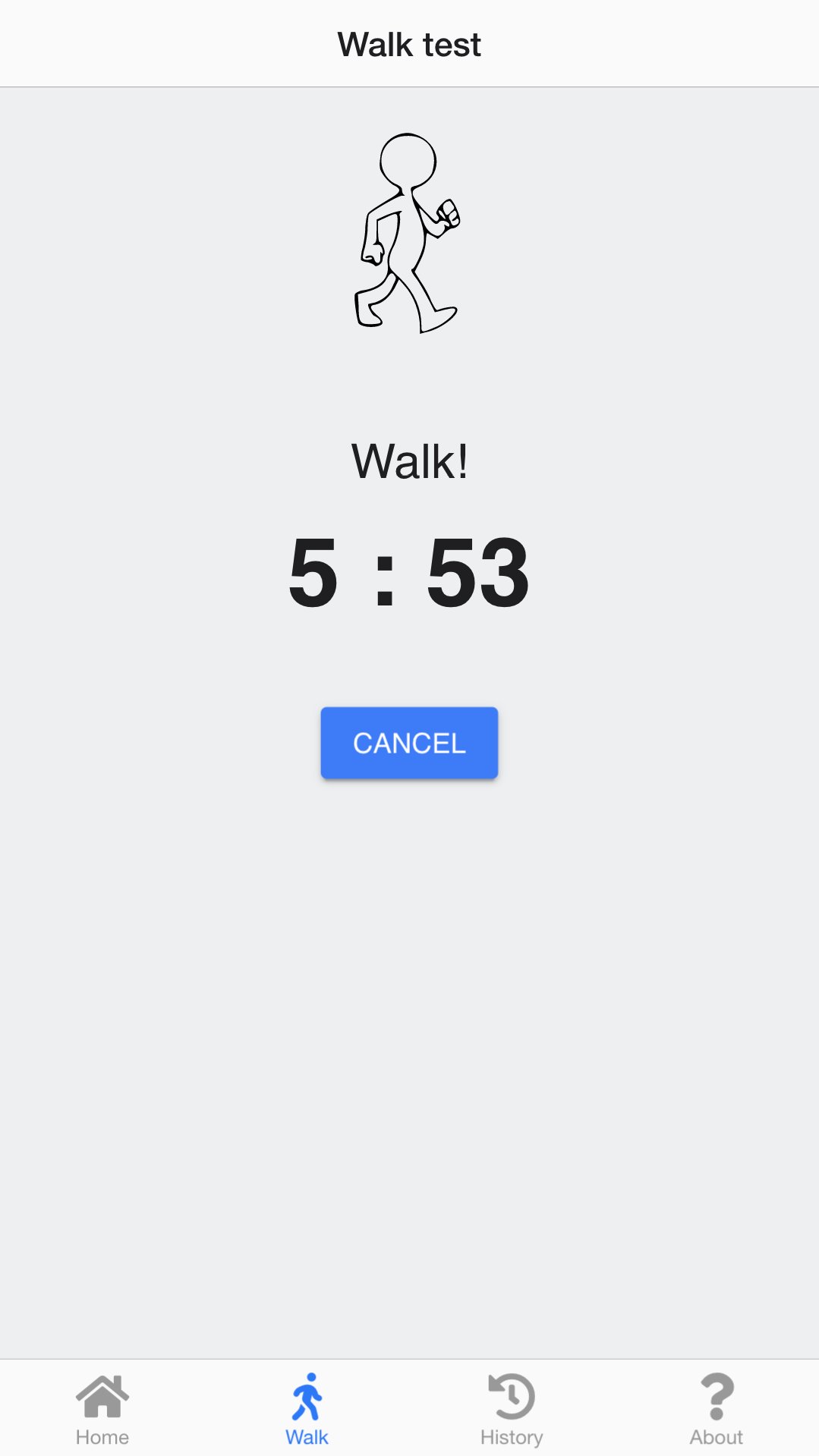
Task: Click the Walk! heading text
Action: click(x=409, y=459)
